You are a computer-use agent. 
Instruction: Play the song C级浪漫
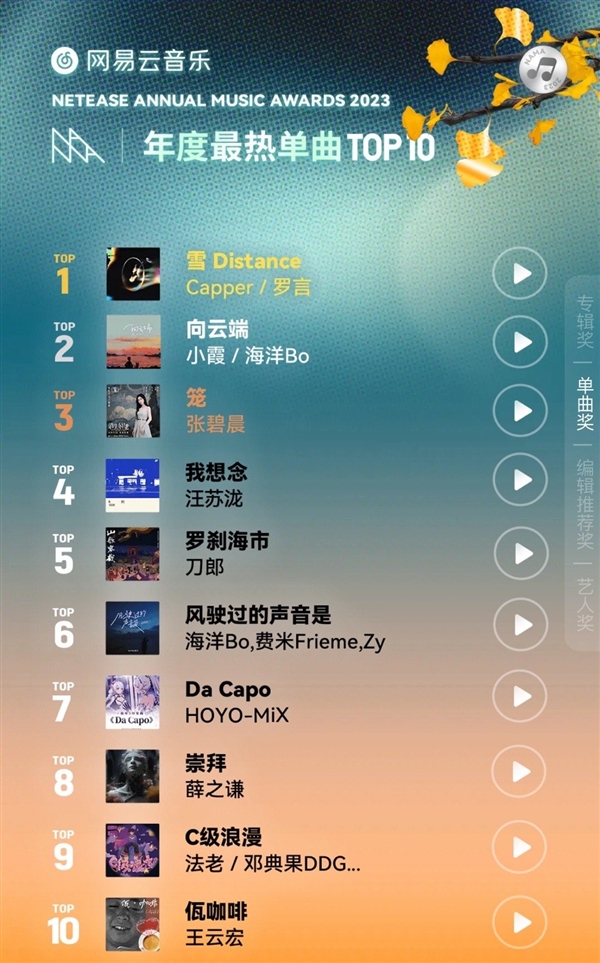pyautogui.click(x=520, y=846)
